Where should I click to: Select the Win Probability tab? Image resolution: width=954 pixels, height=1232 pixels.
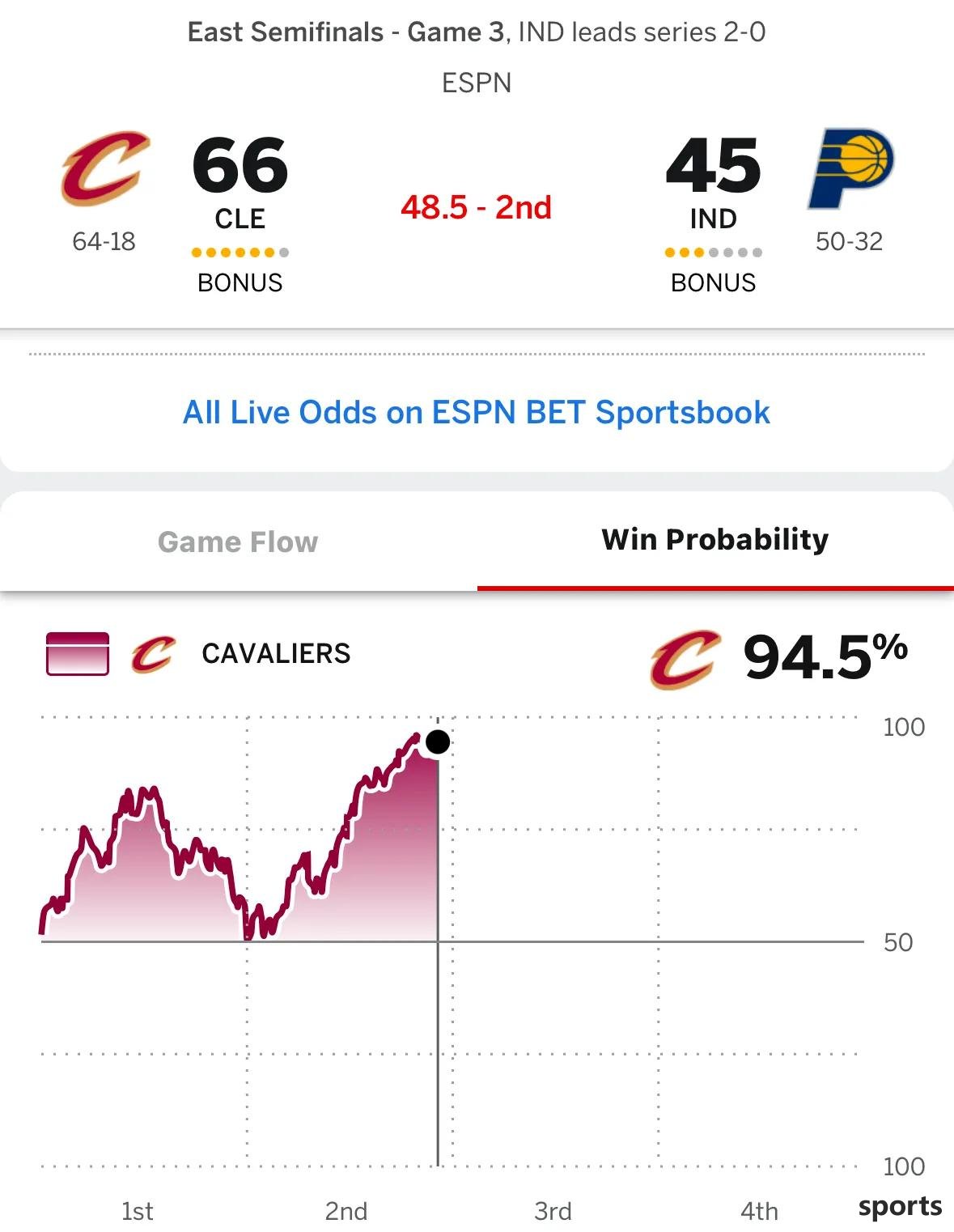tap(715, 540)
